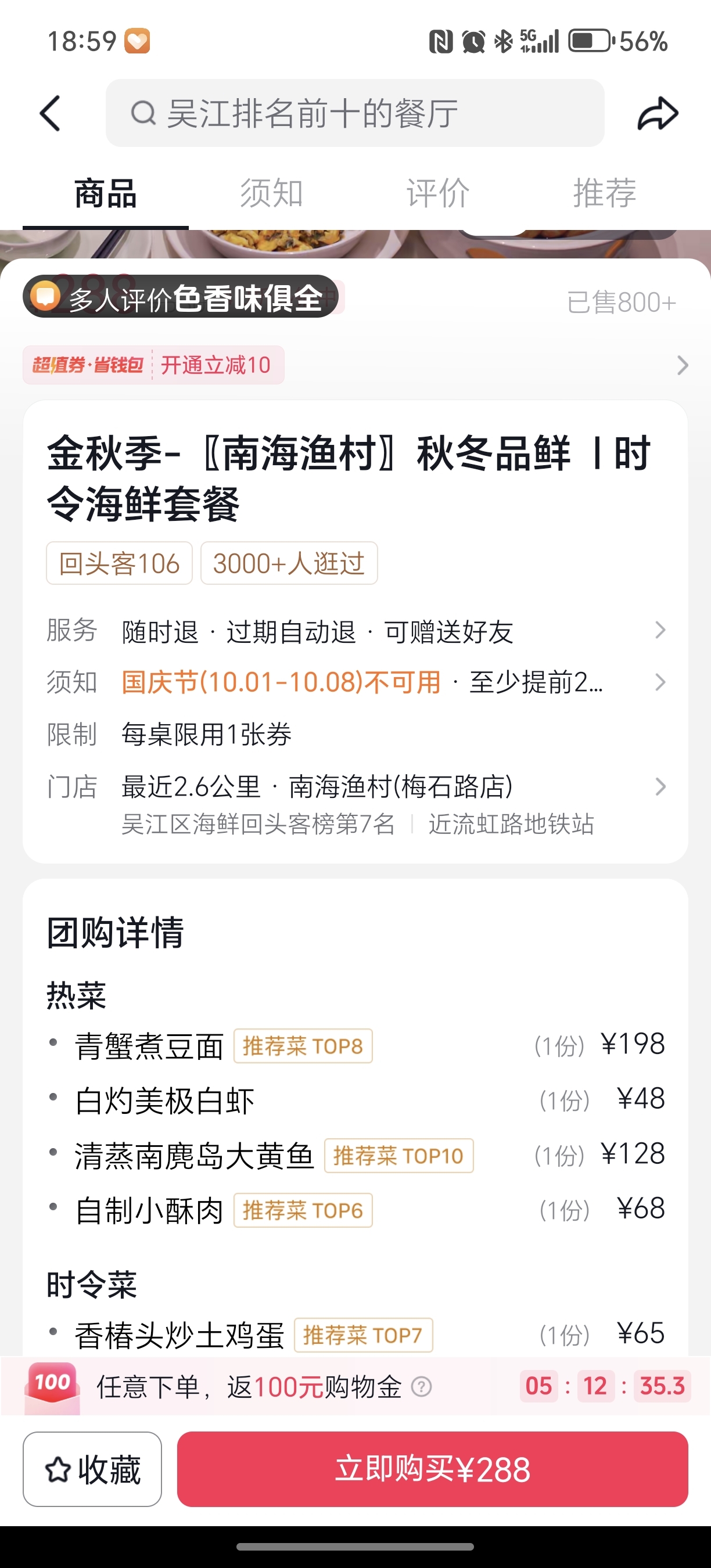711x1568 pixels.
Task: Go back using the top-left arrow
Action: pyautogui.click(x=50, y=113)
